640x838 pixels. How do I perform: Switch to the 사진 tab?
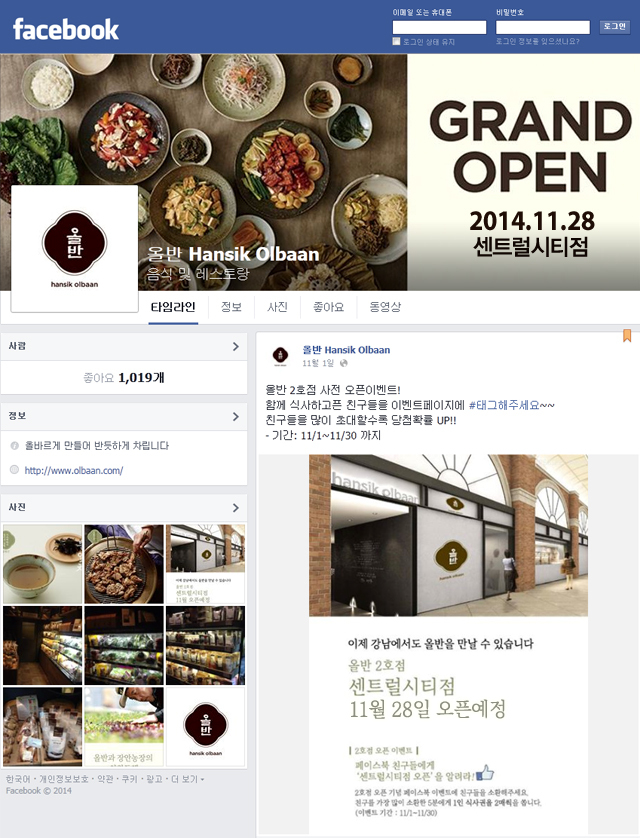coord(277,307)
